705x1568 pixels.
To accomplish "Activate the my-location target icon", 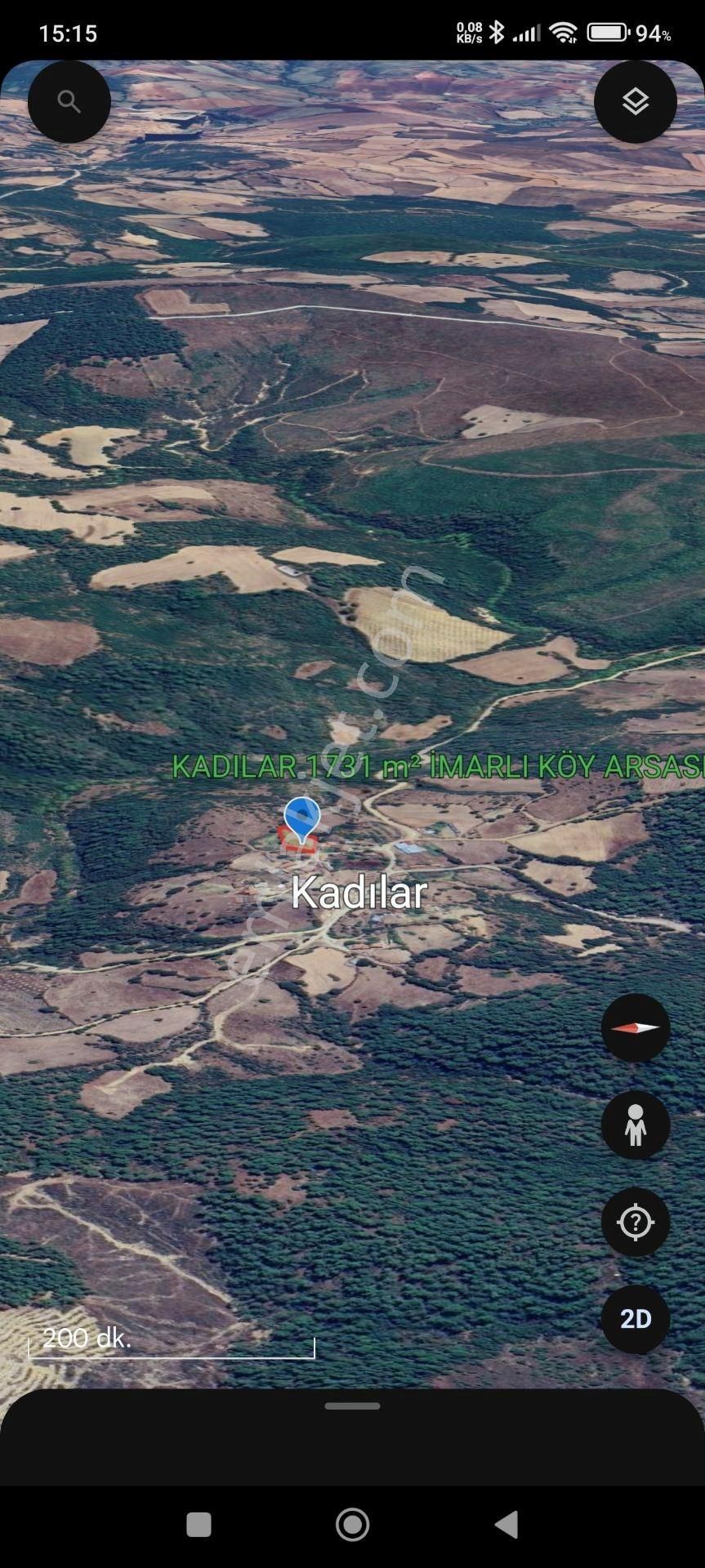I will [x=636, y=1223].
